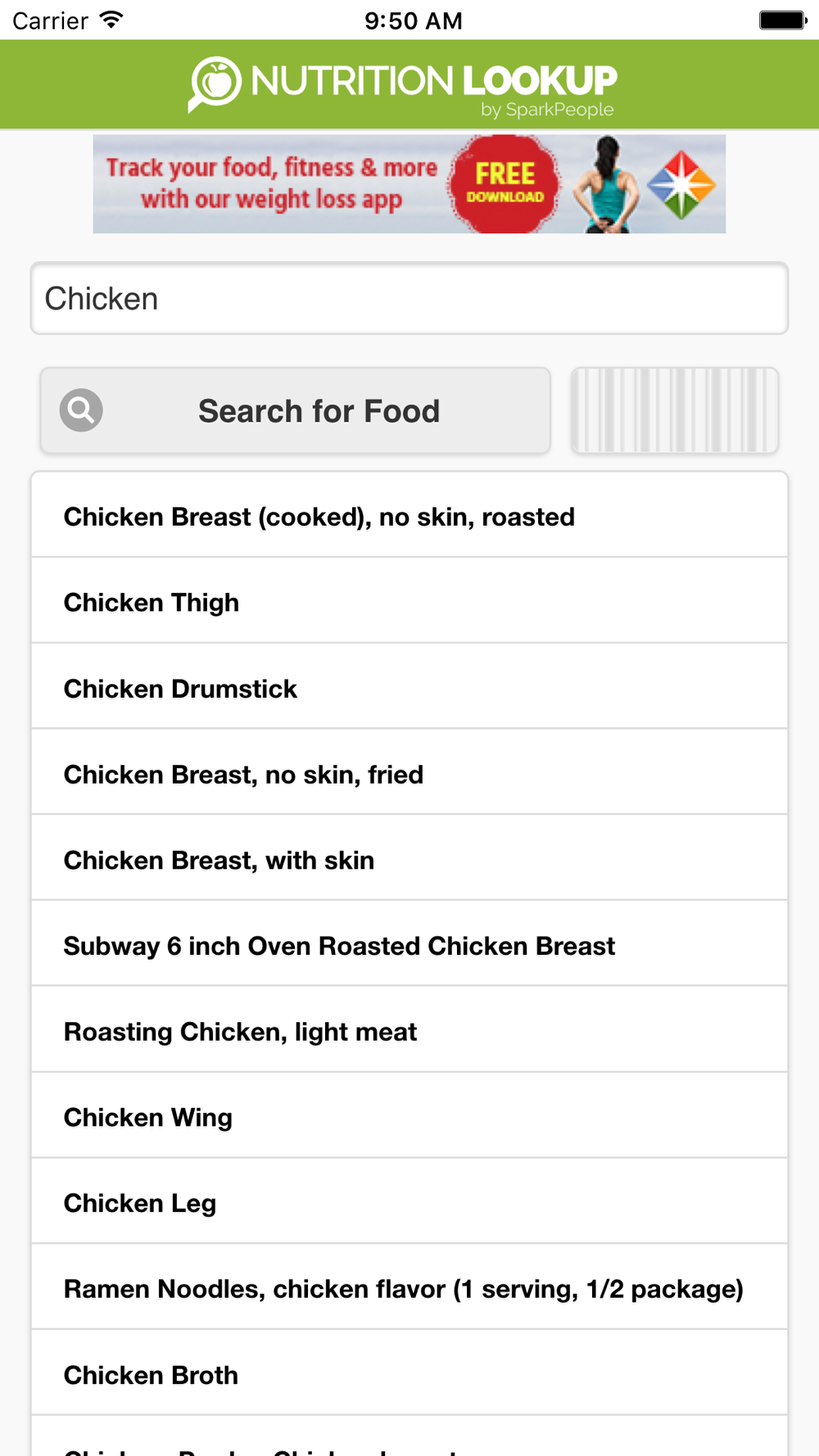Image resolution: width=819 pixels, height=1456 pixels.
Task: Select Chicken Breast, with skin
Action: (409, 860)
